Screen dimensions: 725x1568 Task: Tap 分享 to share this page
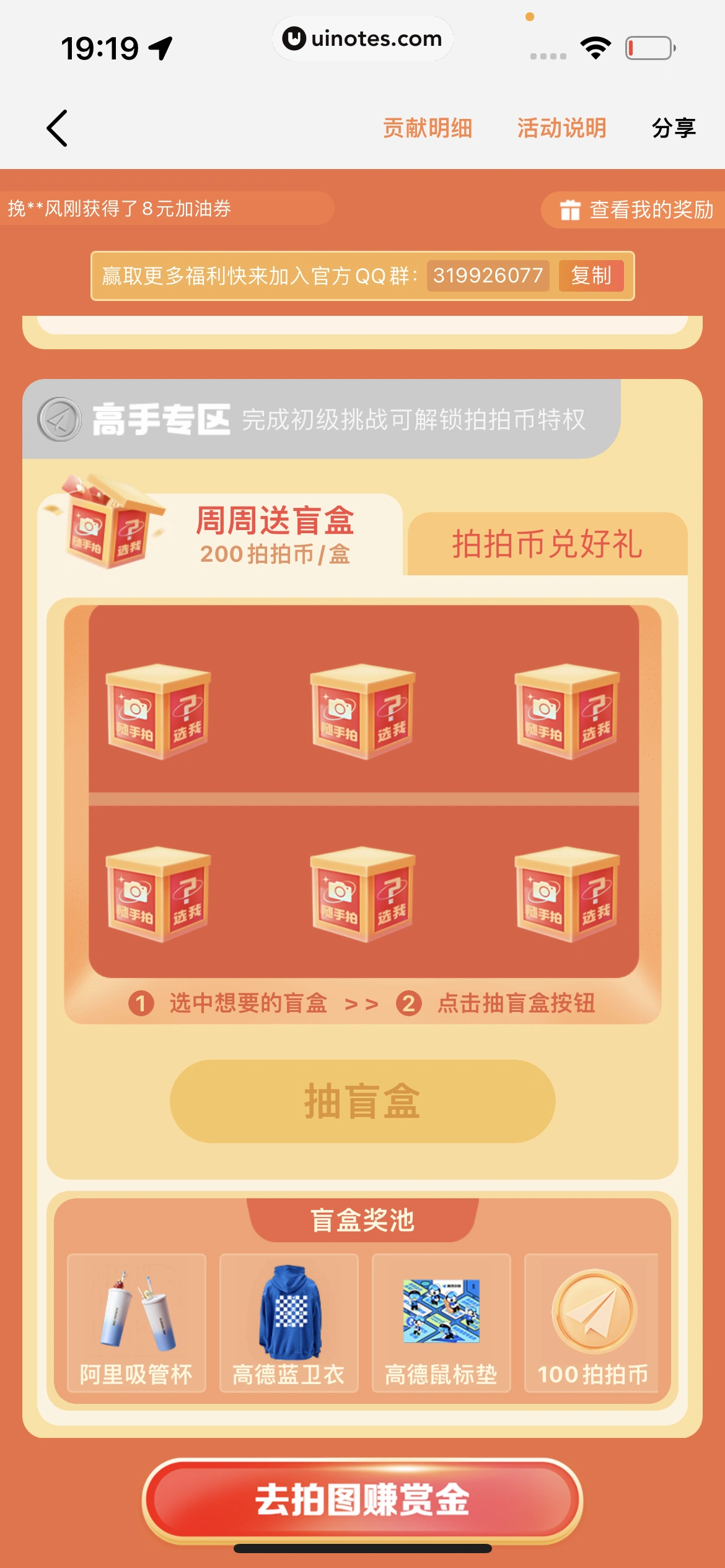click(x=674, y=128)
